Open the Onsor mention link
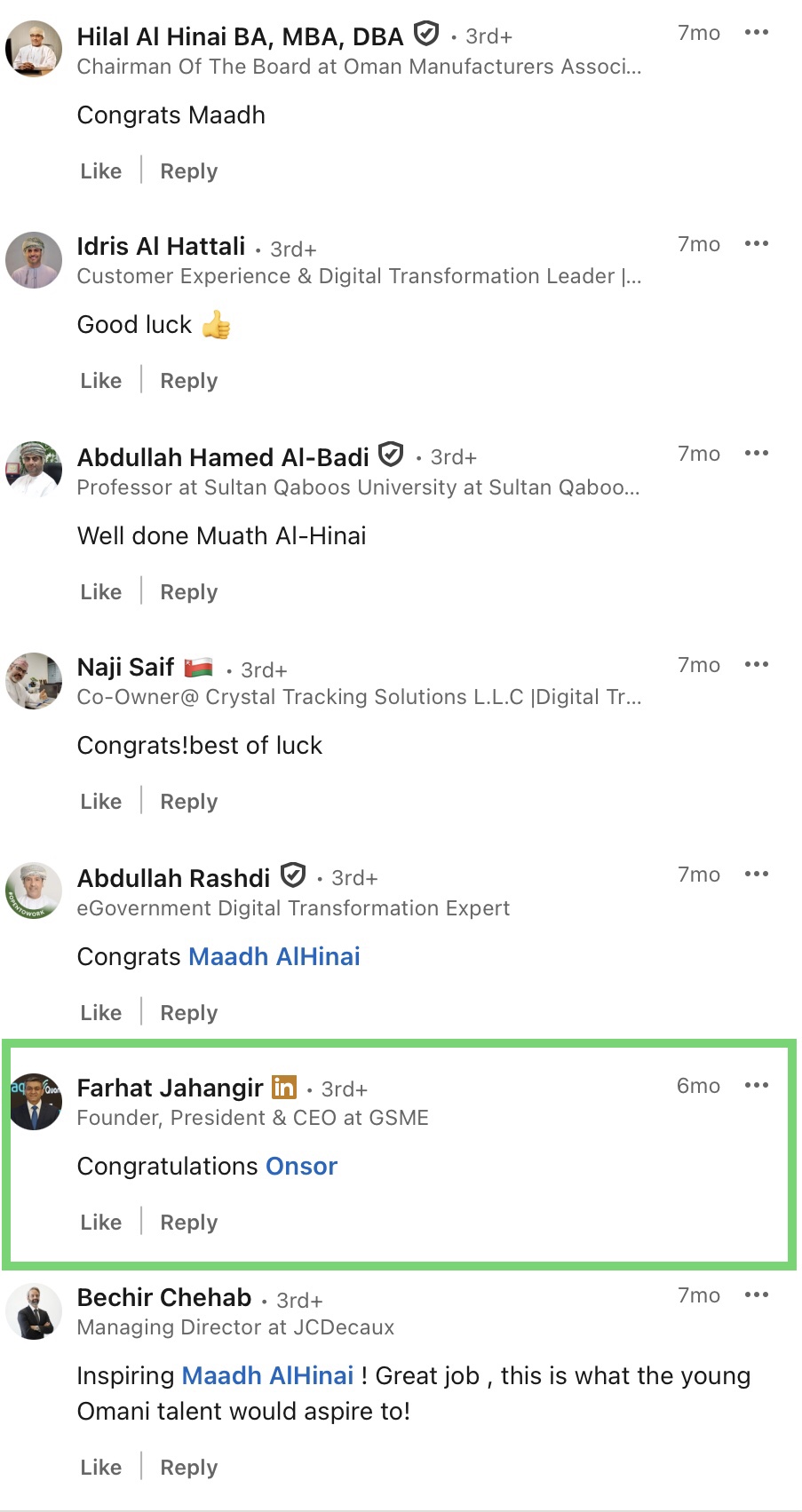The image size is (802, 1512). 301,1166
